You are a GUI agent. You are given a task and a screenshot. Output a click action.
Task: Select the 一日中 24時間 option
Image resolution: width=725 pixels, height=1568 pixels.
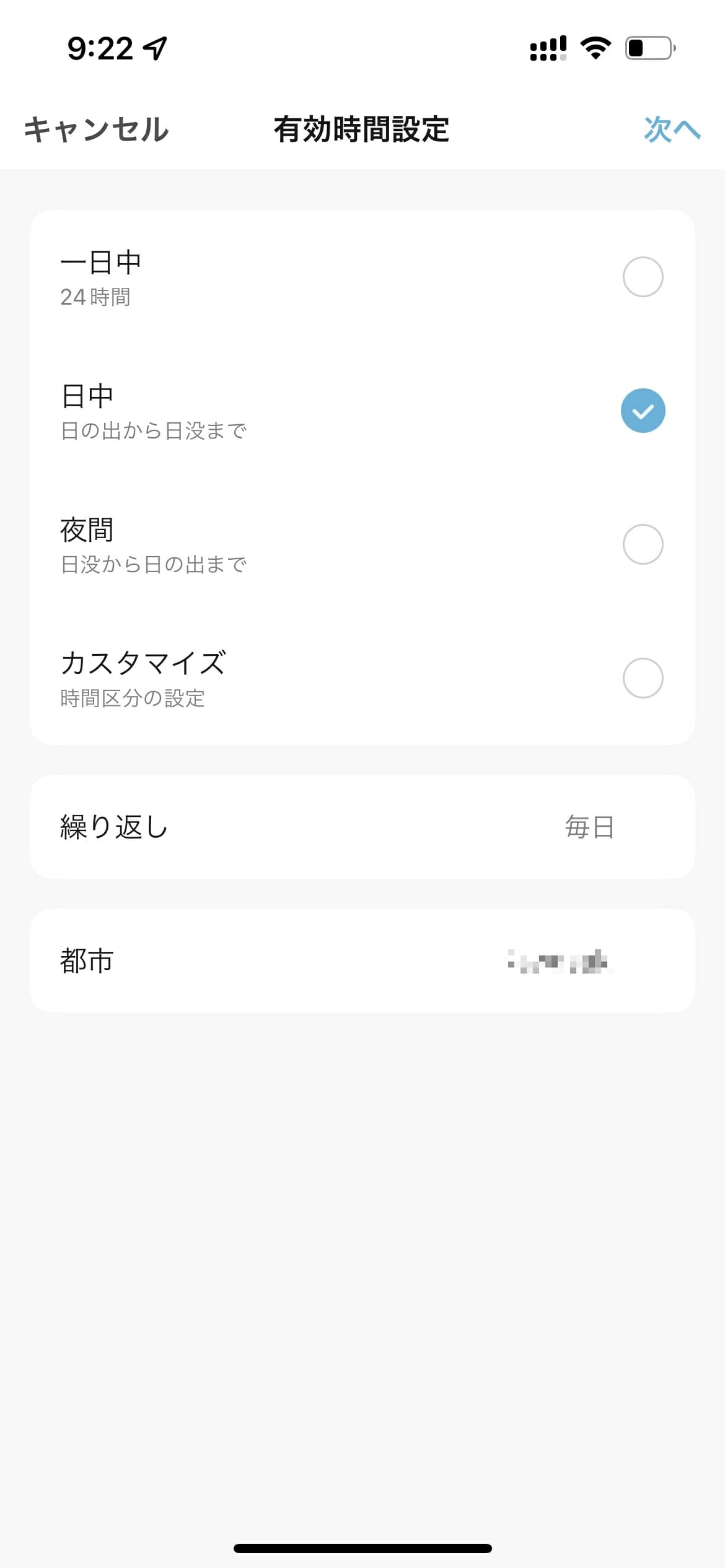[362, 277]
